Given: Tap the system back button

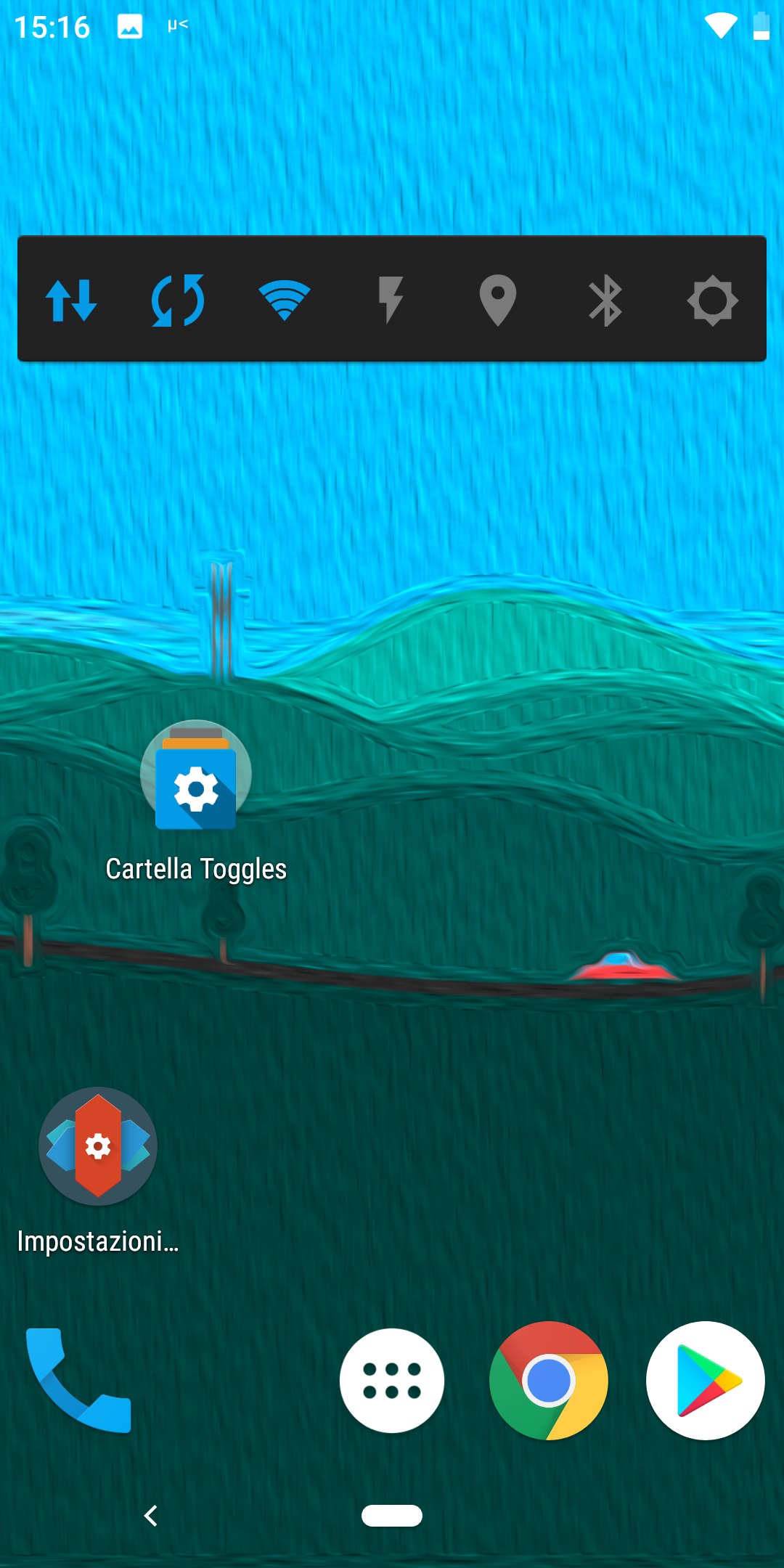Looking at the screenshot, I should point(151,1515).
